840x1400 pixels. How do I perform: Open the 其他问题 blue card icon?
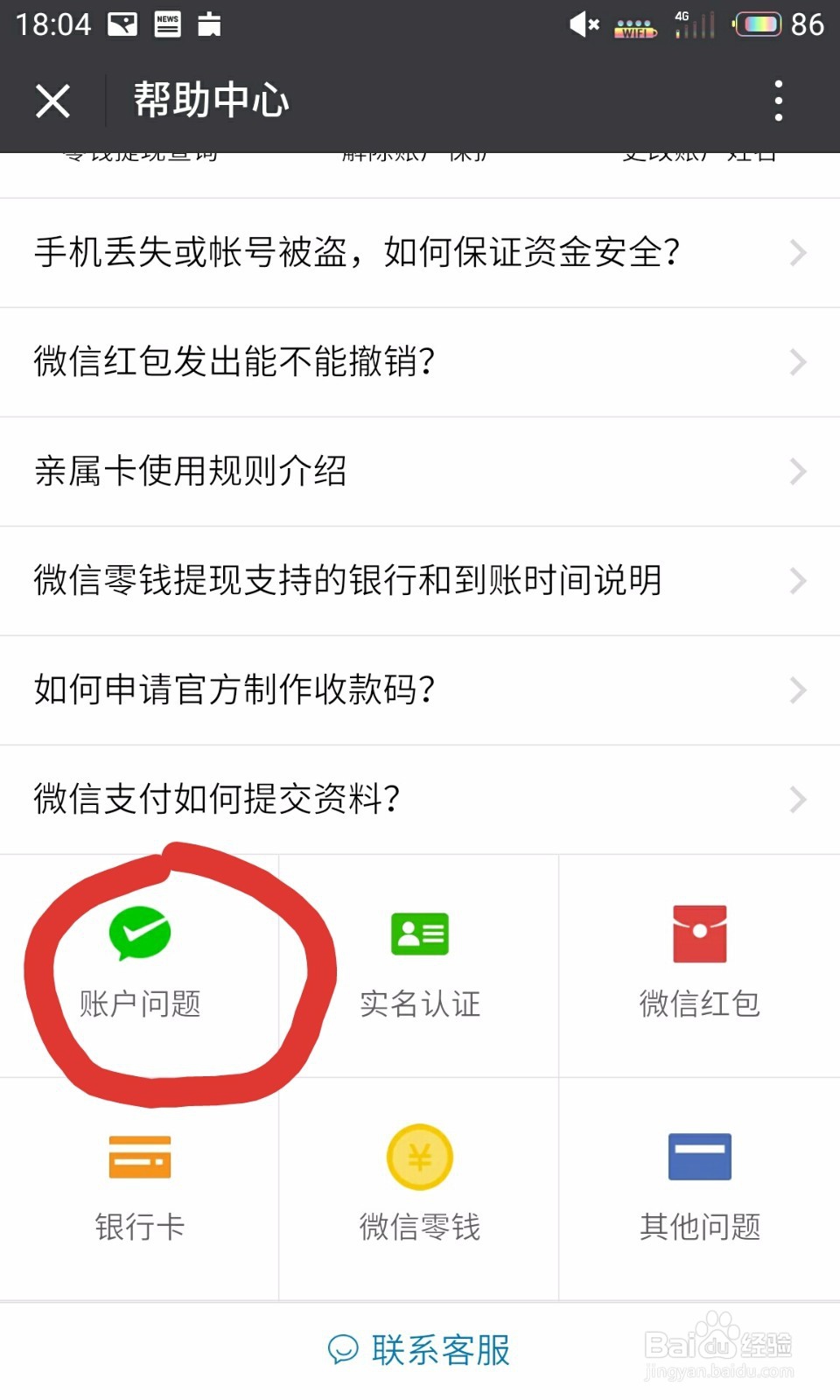698,1157
